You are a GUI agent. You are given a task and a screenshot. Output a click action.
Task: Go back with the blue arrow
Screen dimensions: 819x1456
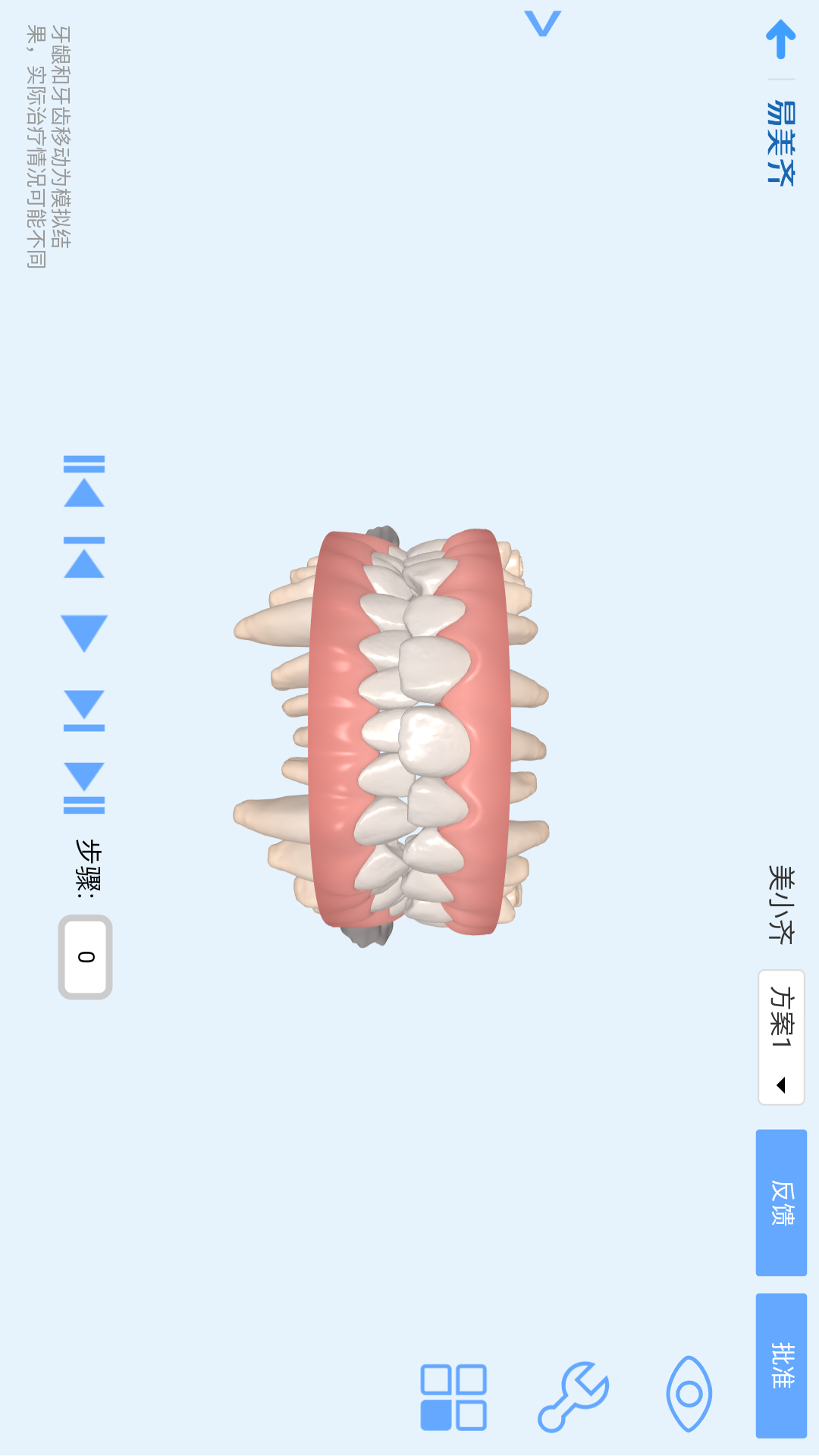(780, 39)
